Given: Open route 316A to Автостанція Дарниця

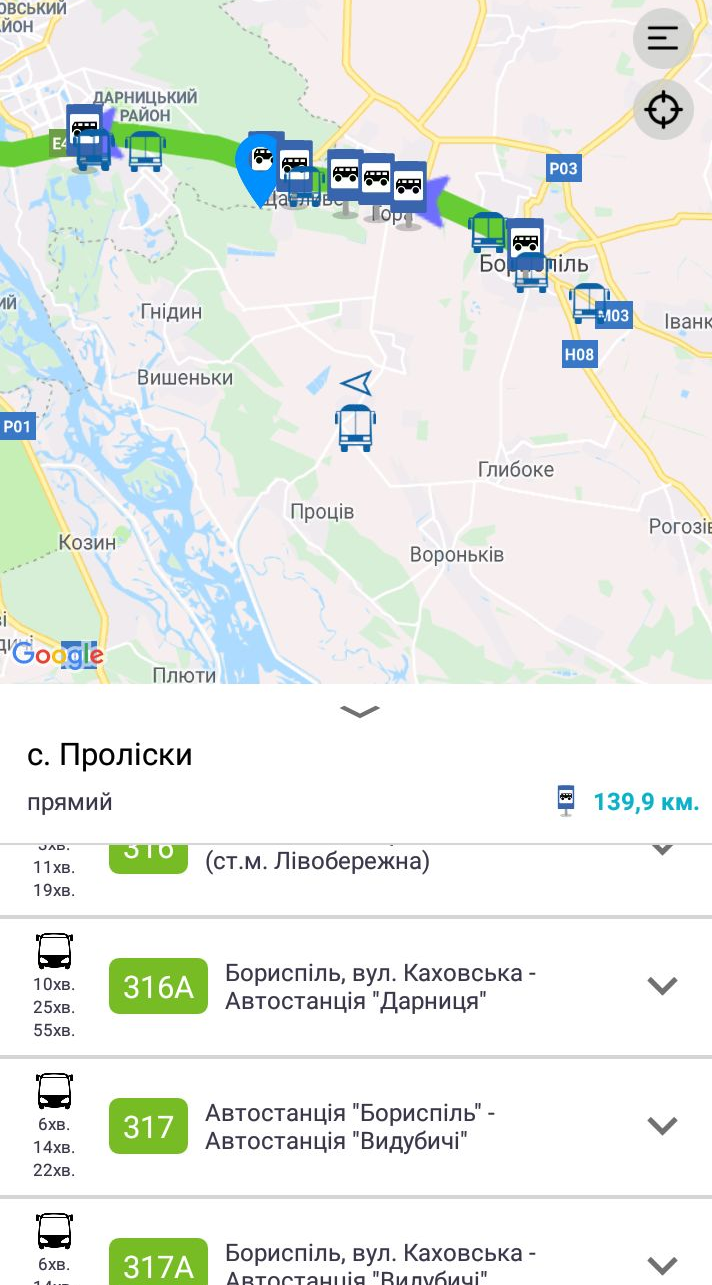Looking at the screenshot, I should (380, 986).
